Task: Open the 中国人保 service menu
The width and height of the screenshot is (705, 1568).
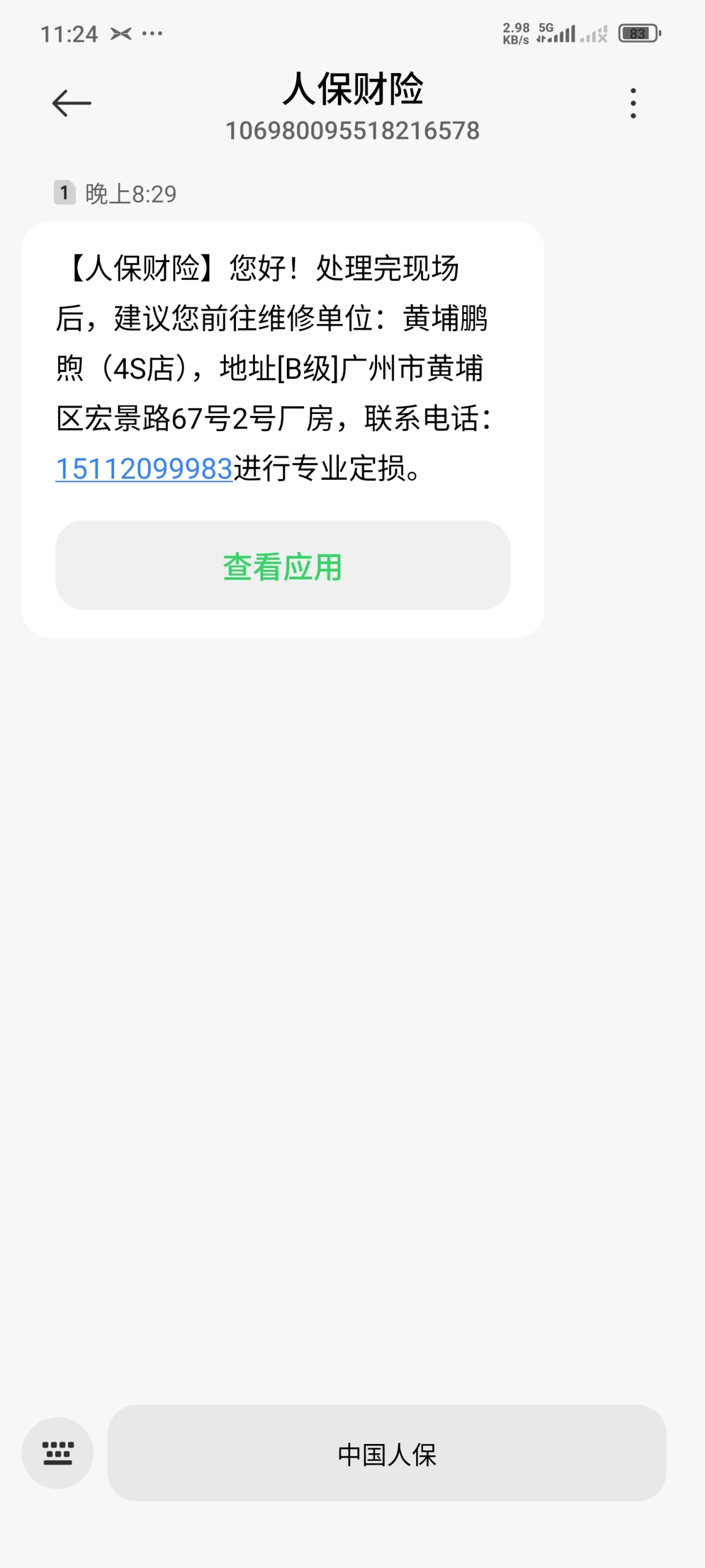Action: [x=386, y=1453]
